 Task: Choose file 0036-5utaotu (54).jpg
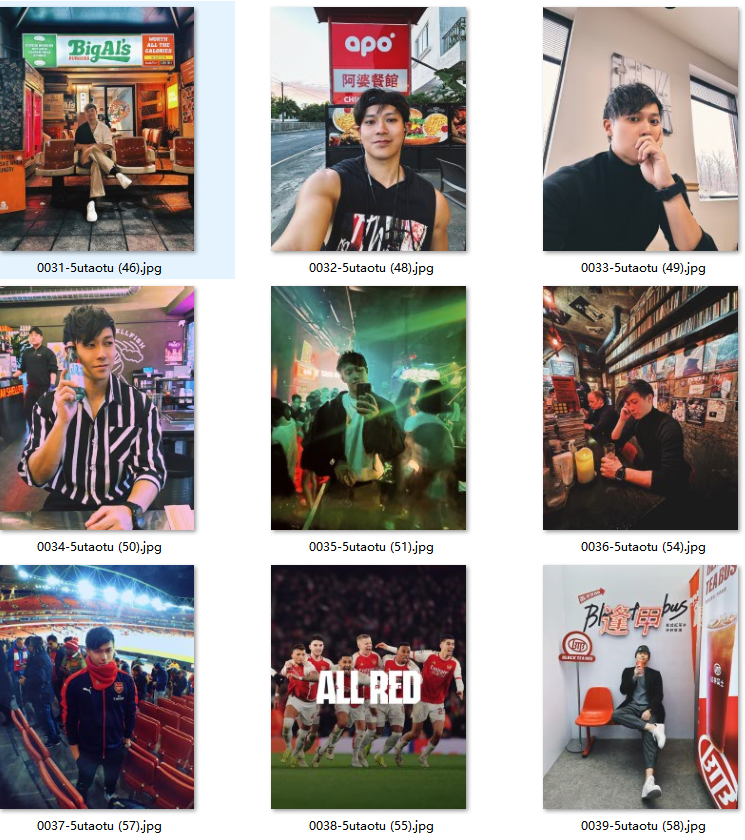point(640,408)
